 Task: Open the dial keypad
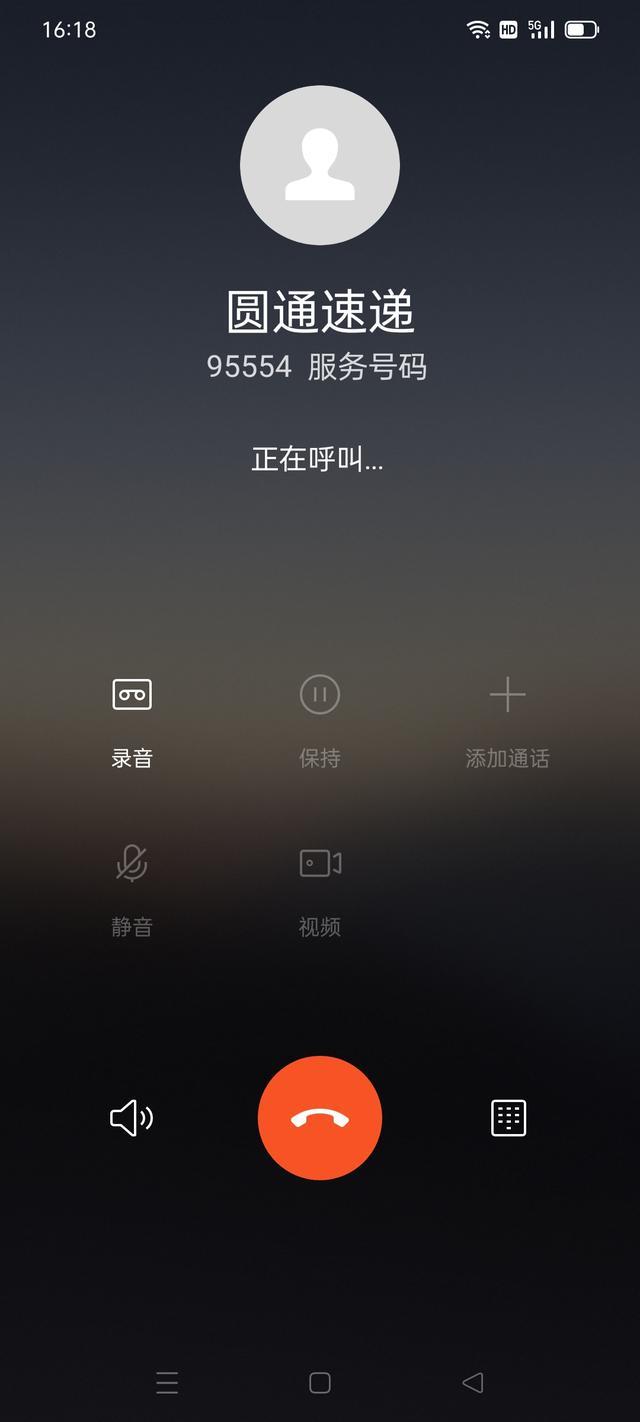(x=509, y=1118)
